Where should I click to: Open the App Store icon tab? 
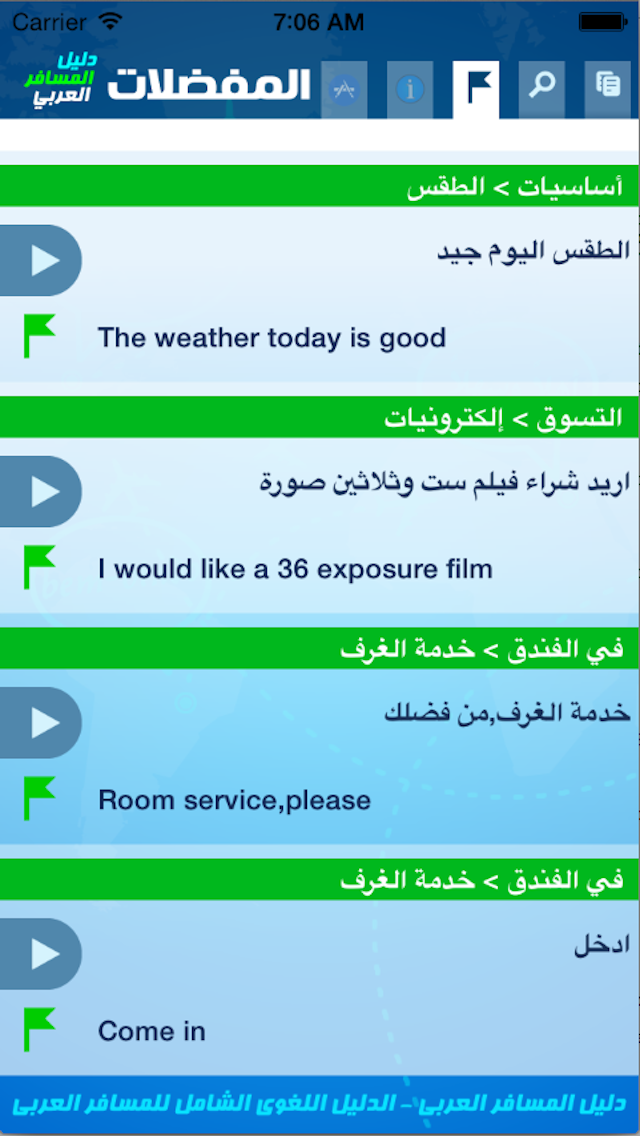click(344, 90)
